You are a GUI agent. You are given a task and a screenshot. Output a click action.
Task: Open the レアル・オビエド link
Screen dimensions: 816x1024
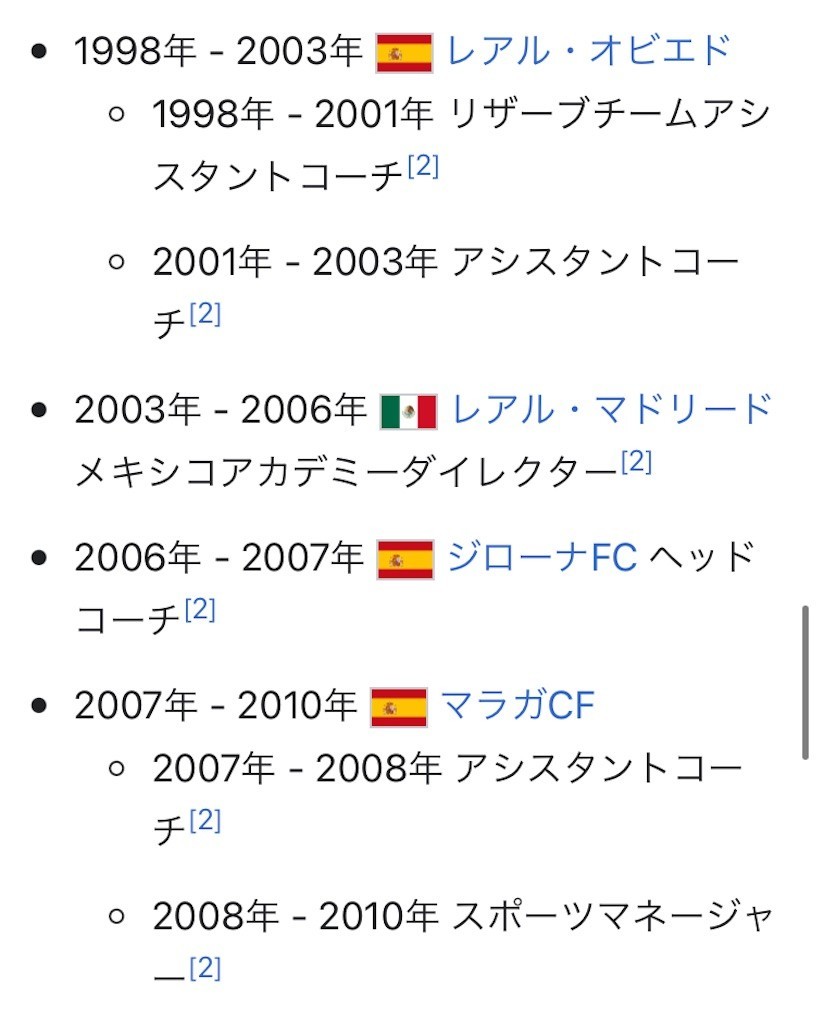pyautogui.click(x=588, y=50)
